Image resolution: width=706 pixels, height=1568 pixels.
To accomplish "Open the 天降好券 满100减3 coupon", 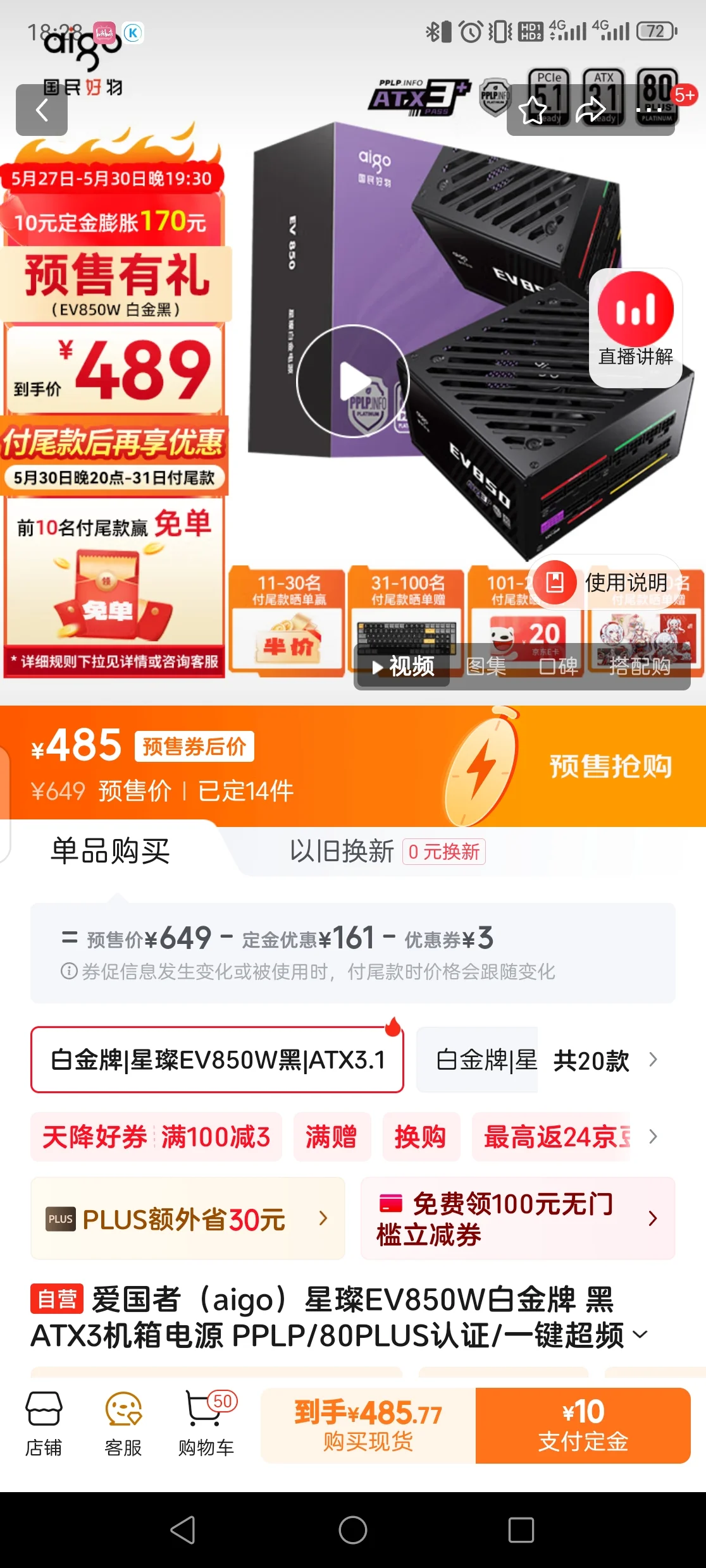I will (156, 1137).
